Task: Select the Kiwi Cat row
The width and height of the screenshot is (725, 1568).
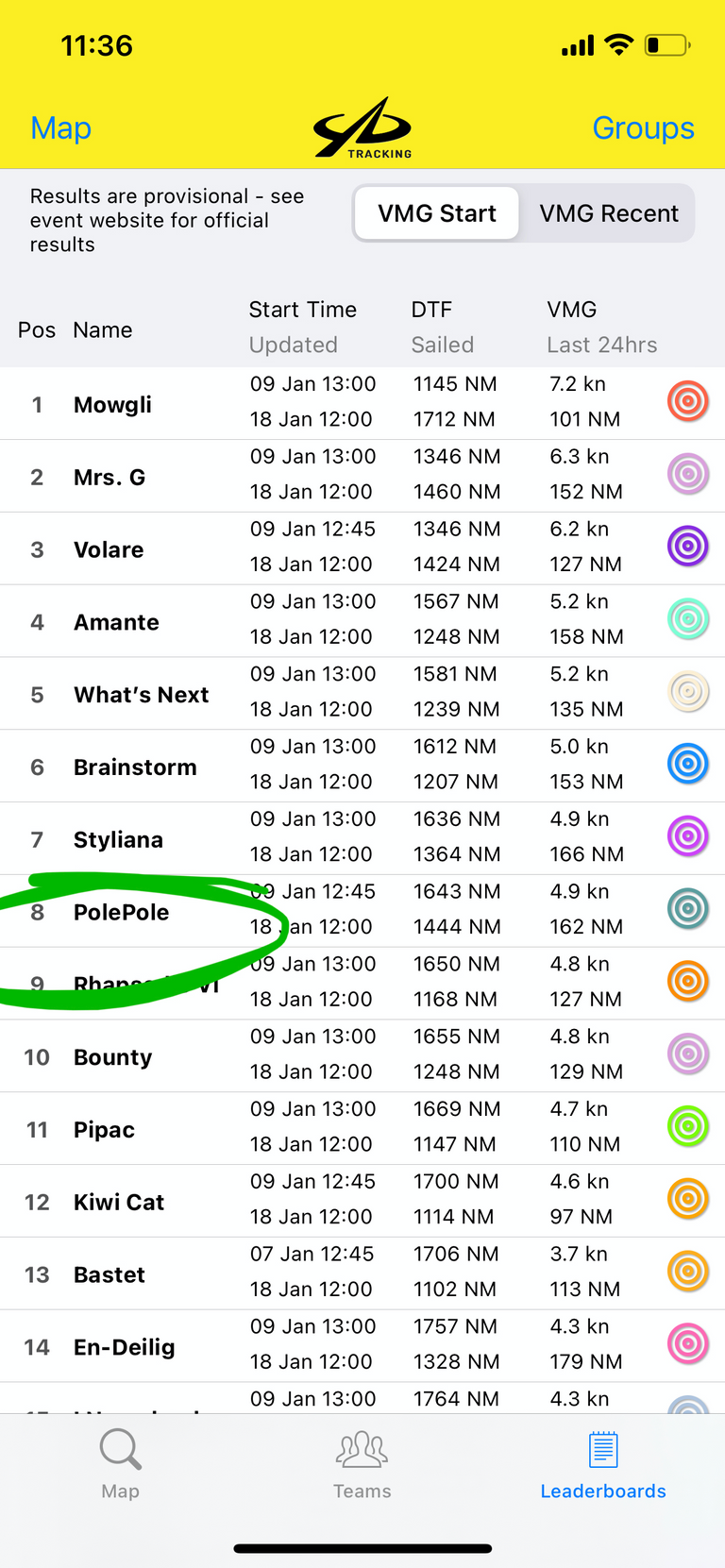Action: click(x=119, y=1202)
